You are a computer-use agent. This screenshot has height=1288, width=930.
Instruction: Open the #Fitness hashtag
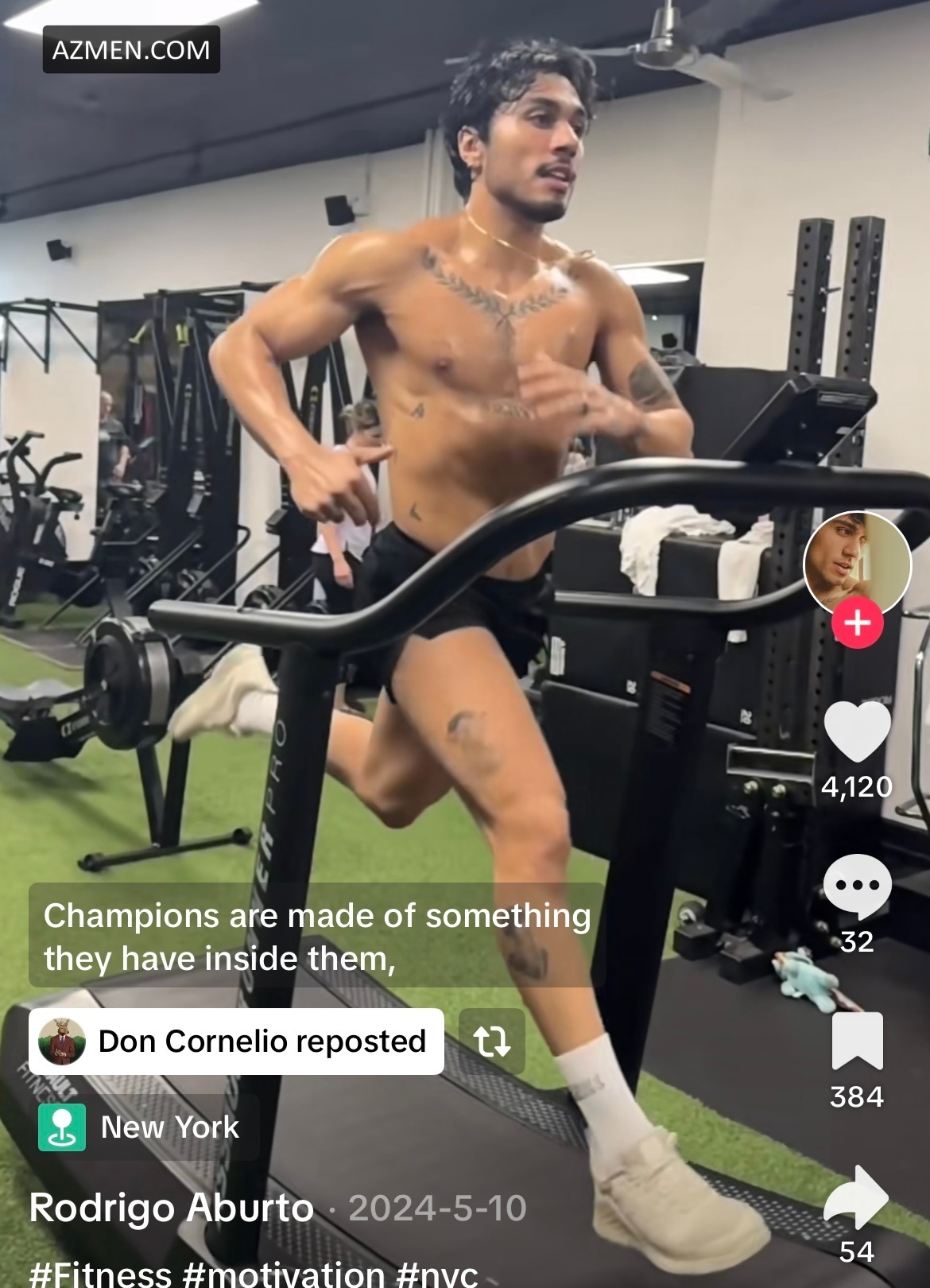pos(101,1273)
